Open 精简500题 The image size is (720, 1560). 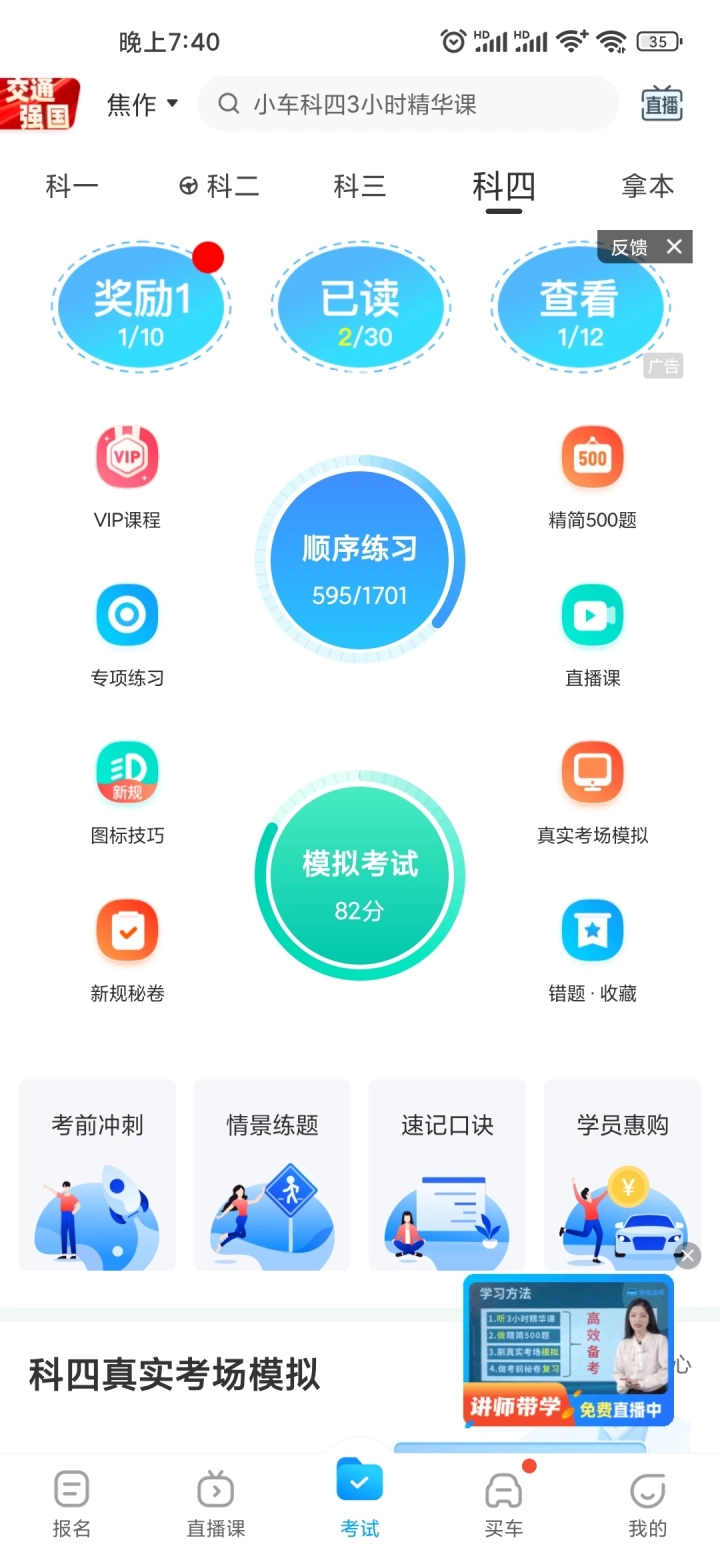pos(593,477)
